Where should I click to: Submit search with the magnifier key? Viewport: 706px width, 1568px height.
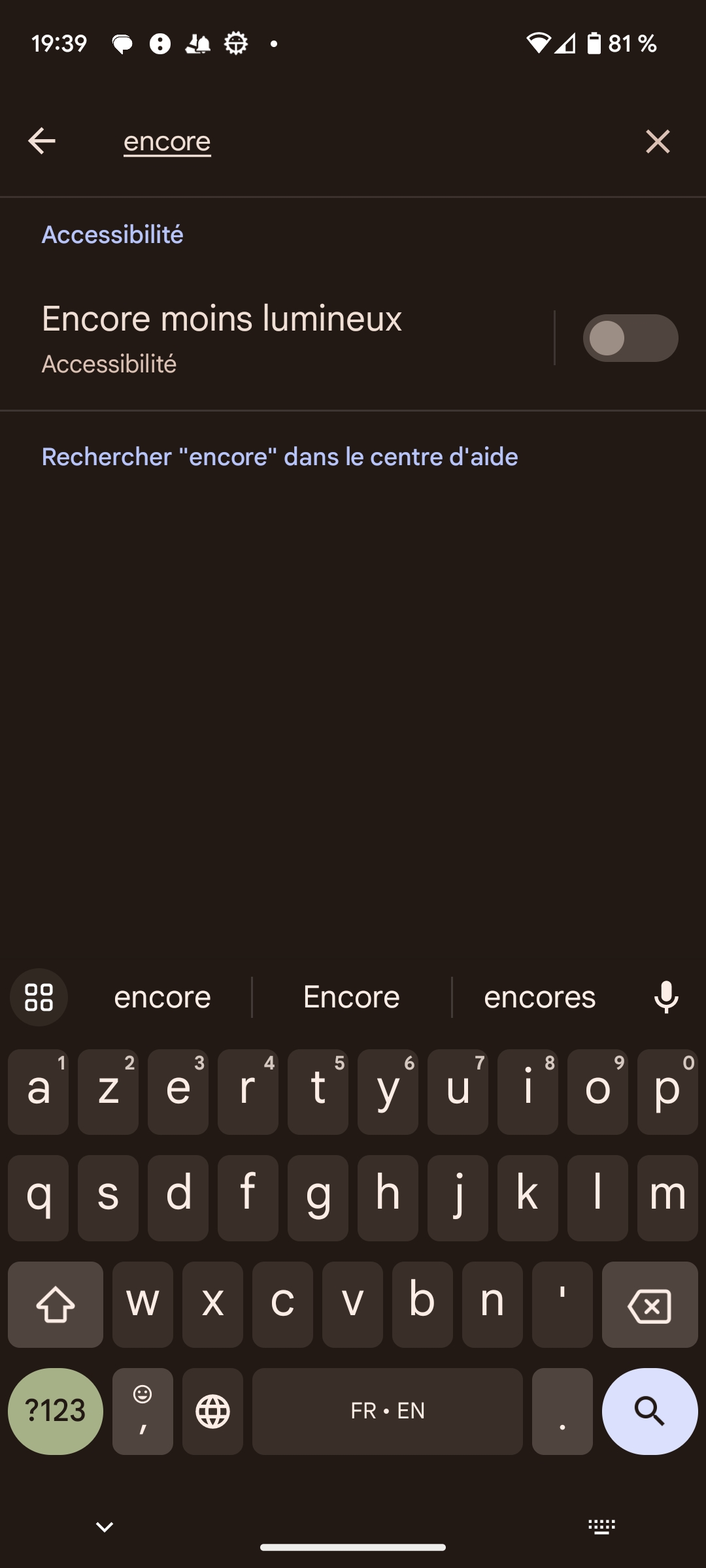click(x=649, y=1411)
